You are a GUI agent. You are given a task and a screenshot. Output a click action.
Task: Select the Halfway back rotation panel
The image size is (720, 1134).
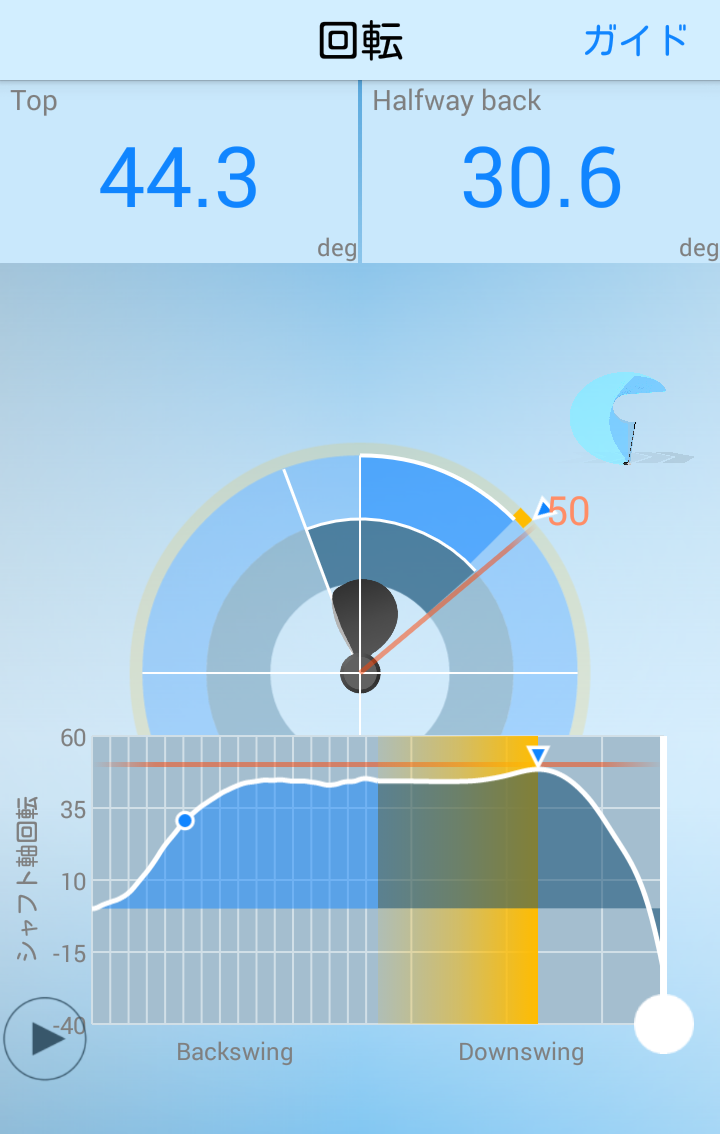coord(541,173)
